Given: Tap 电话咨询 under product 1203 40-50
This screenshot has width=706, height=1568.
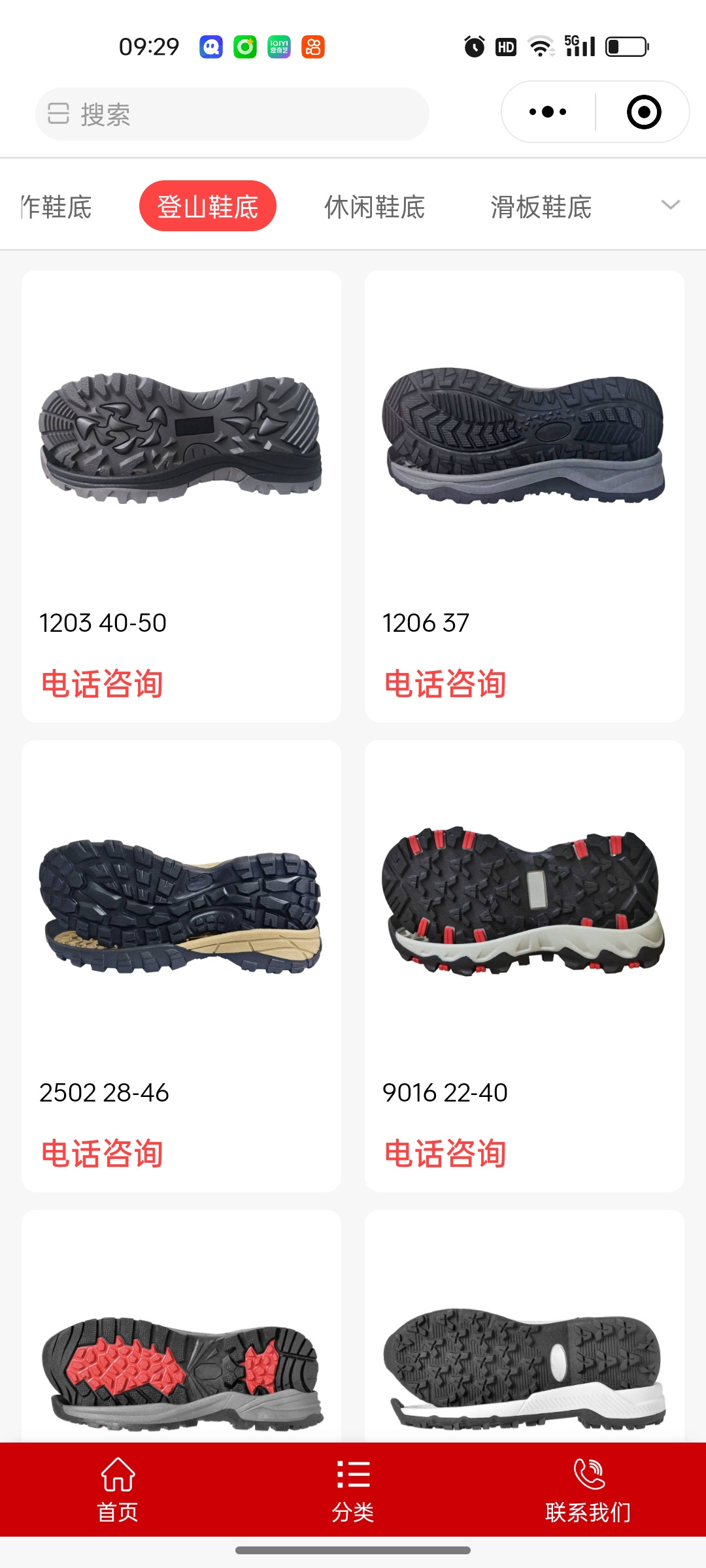Looking at the screenshot, I should (x=102, y=684).
